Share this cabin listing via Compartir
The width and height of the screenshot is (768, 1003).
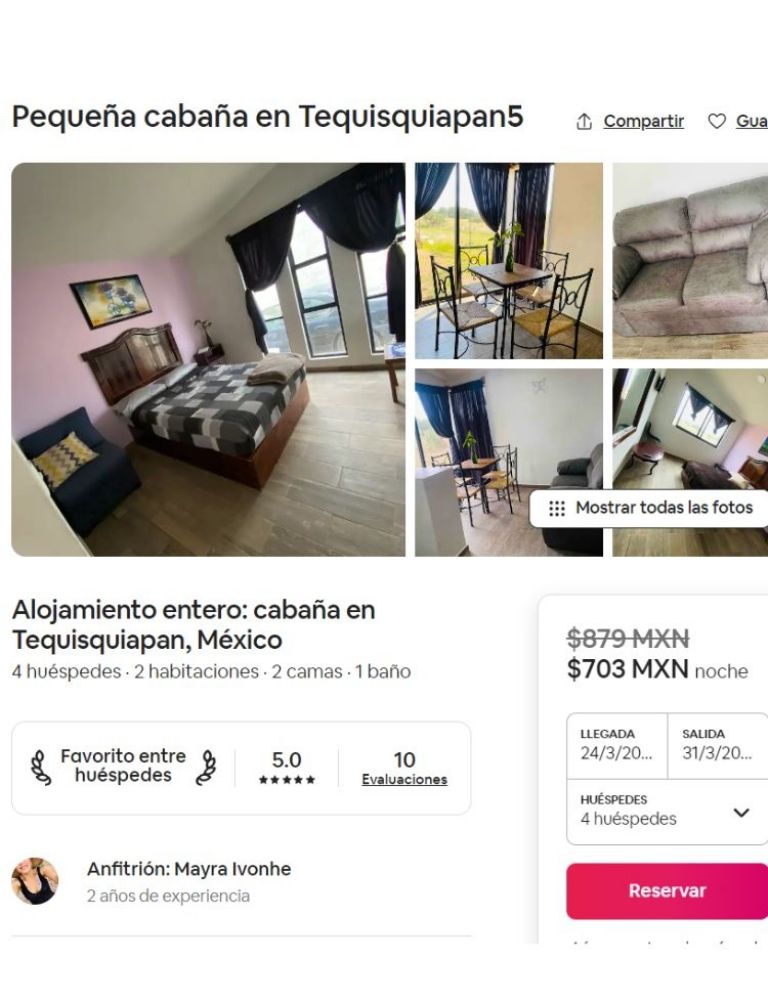632,121
